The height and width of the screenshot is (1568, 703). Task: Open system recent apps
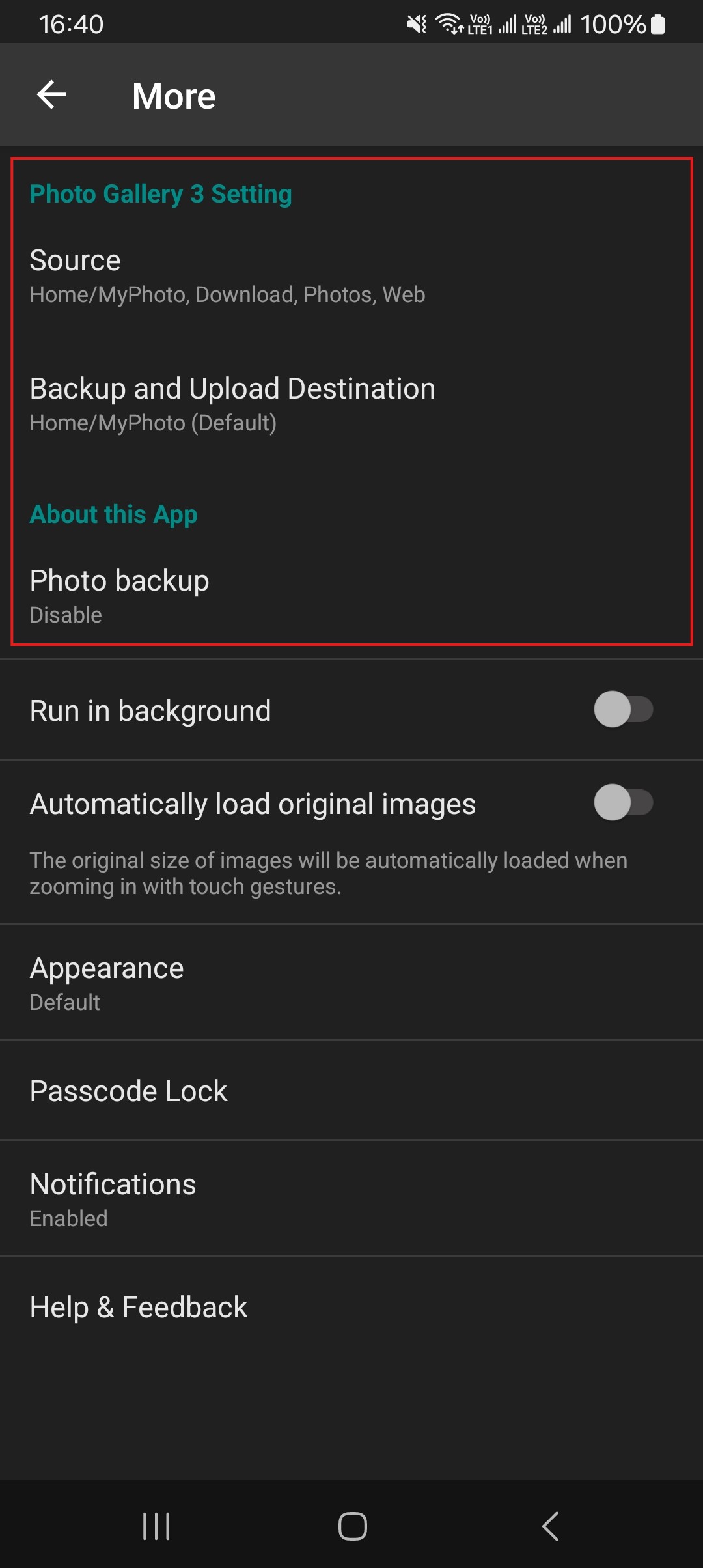[156, 1526]
